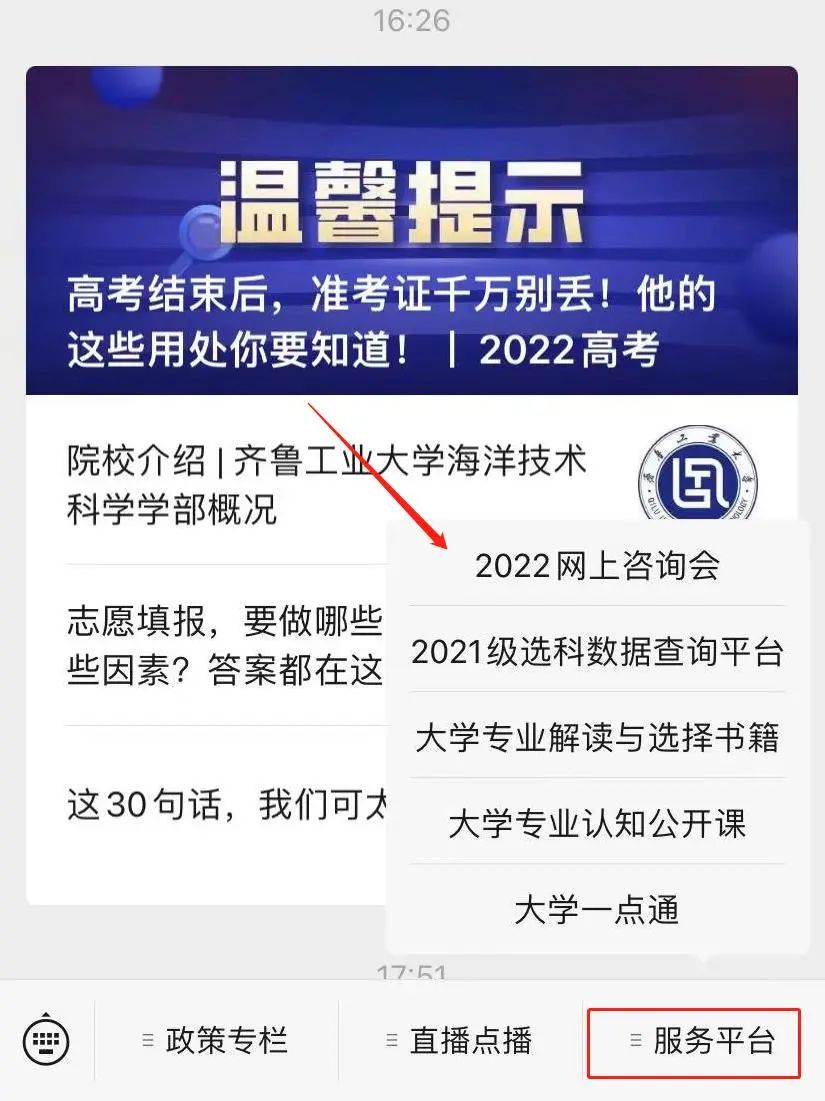
Task: Open the 直播点播 menu
Action: [460, 1041]
